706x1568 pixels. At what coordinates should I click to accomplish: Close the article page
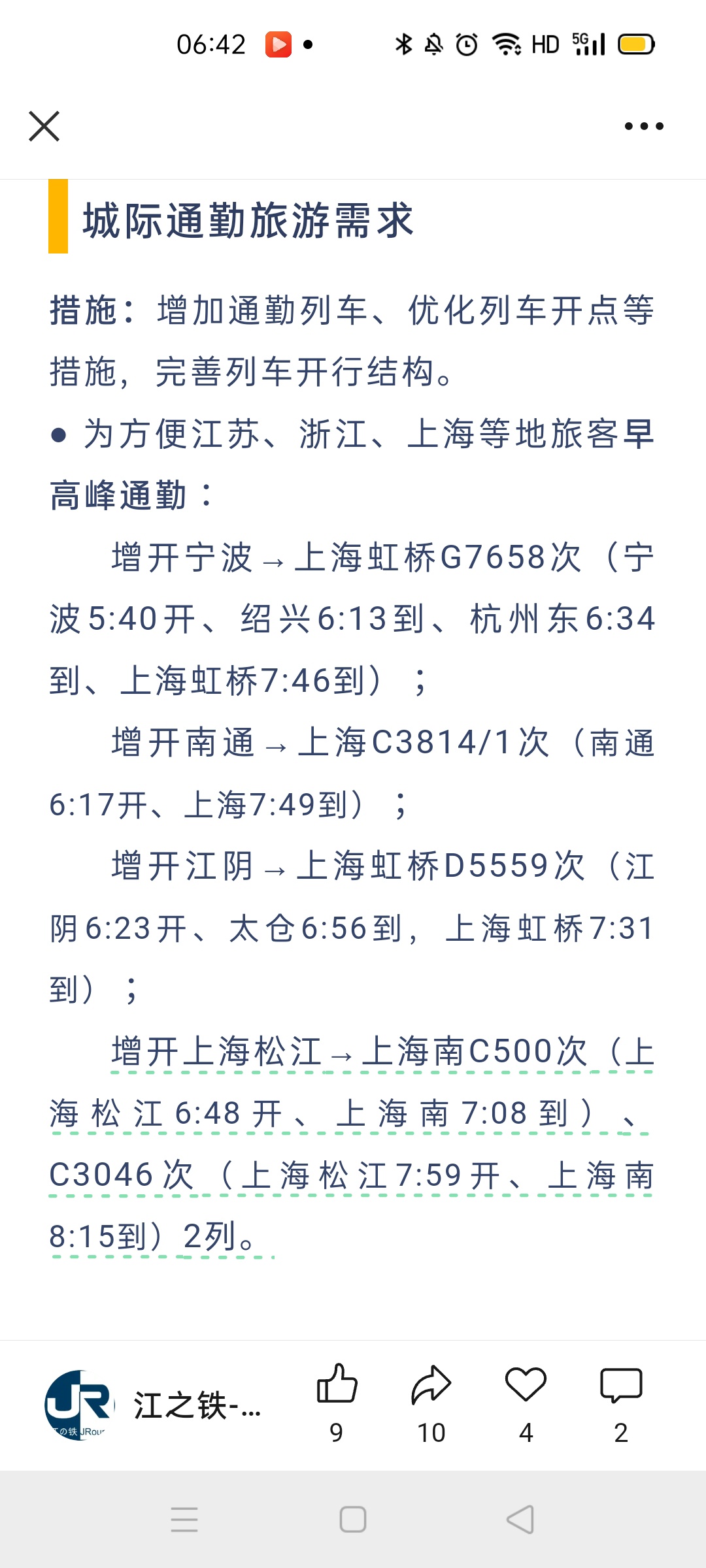[x=44, y=126]
